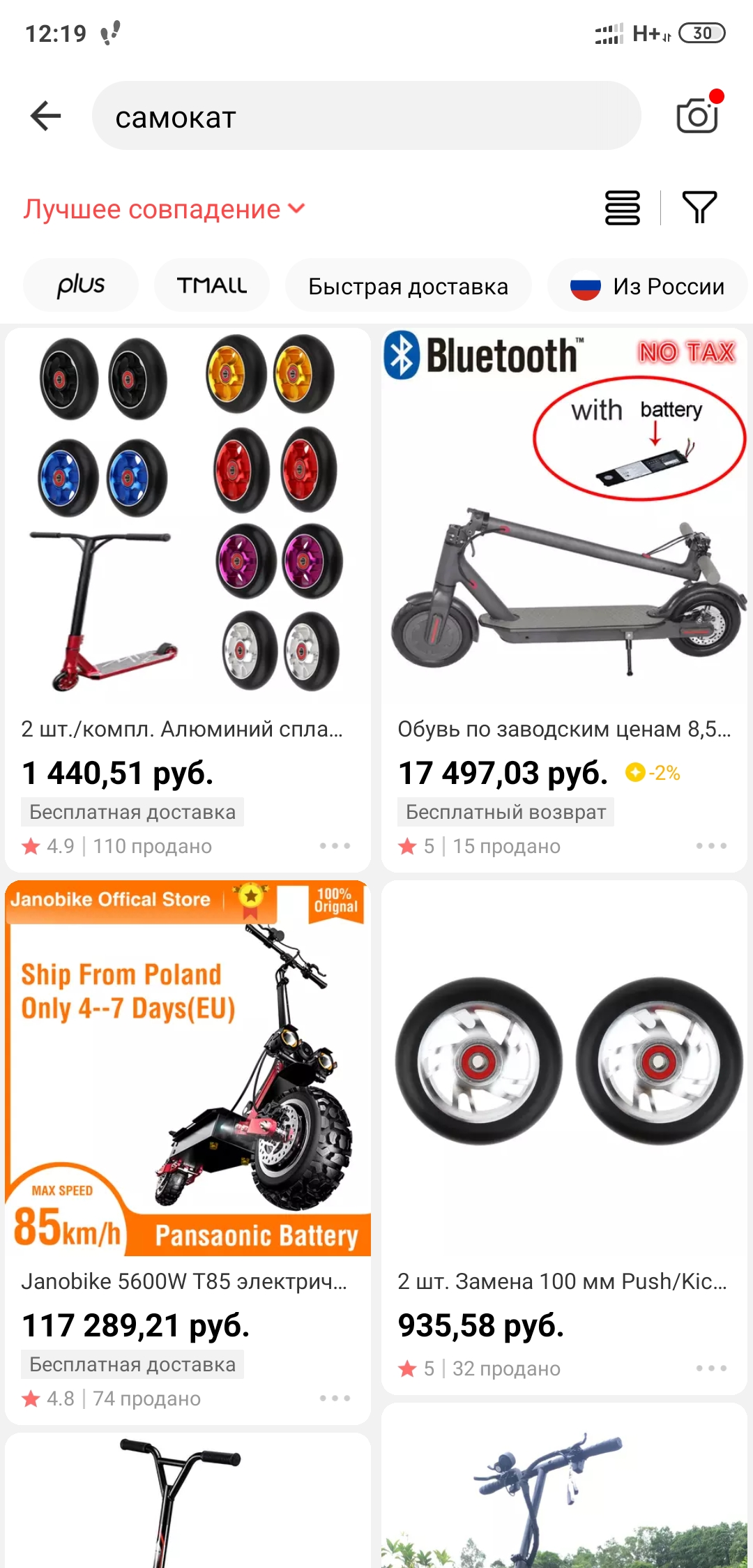This screenshot has width=753, height=1568.
Task: Open more options for the 1 440,51 руб. item
Action: (335, 845)
